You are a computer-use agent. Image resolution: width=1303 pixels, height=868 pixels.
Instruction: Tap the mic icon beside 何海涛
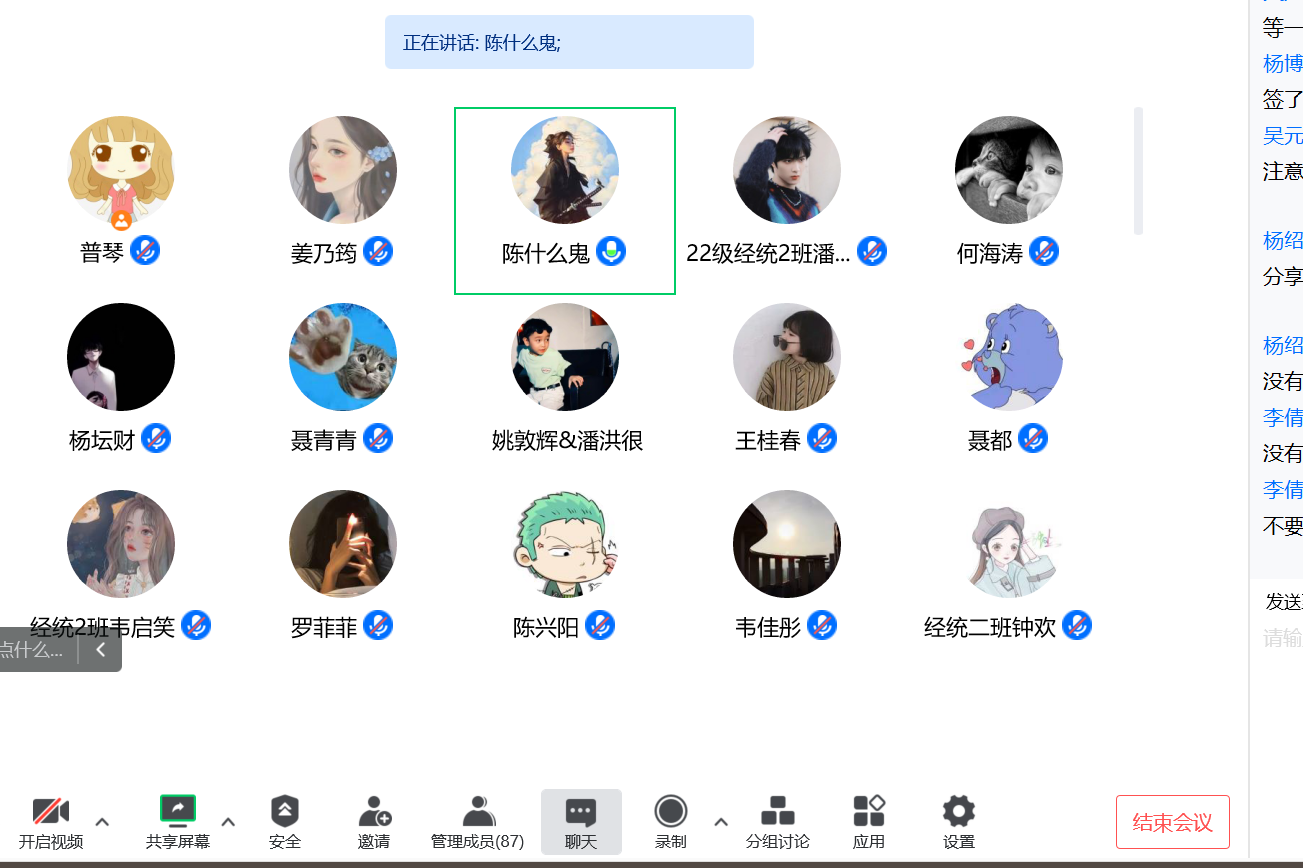tap(1044, 252)
